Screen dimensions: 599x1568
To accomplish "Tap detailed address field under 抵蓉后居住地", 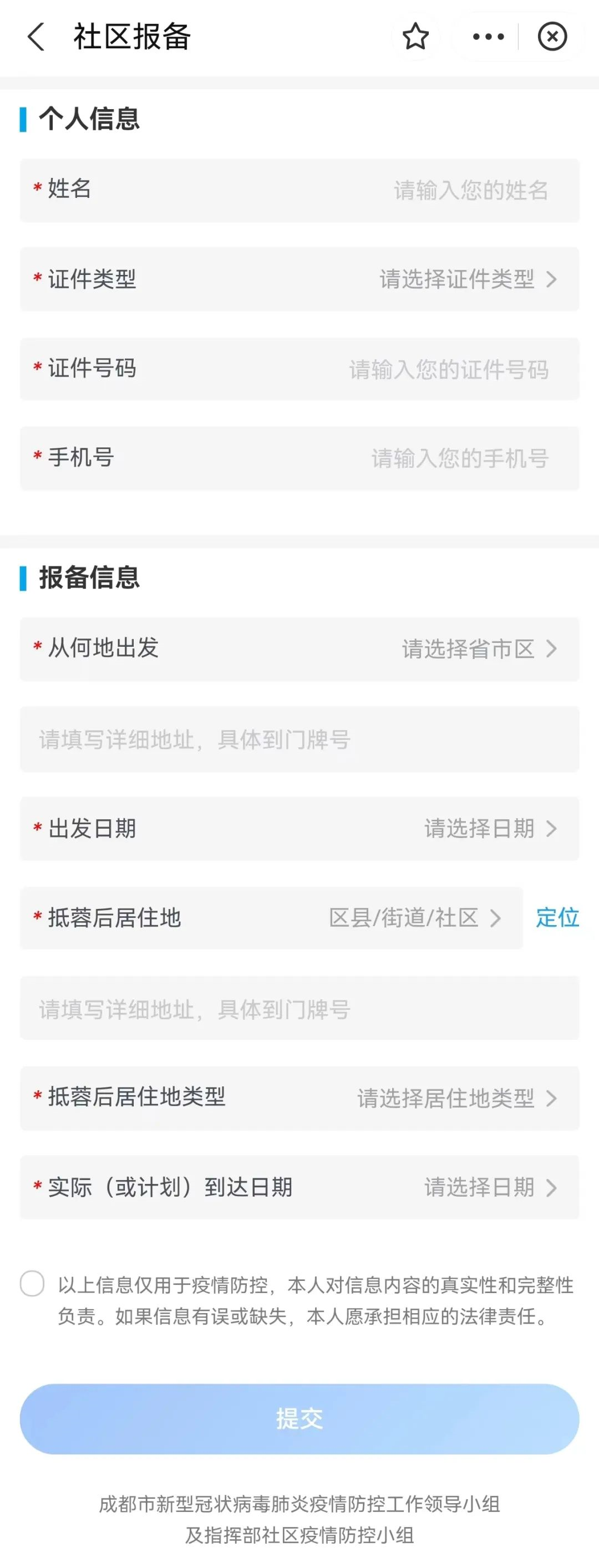I will [298, 1009].
